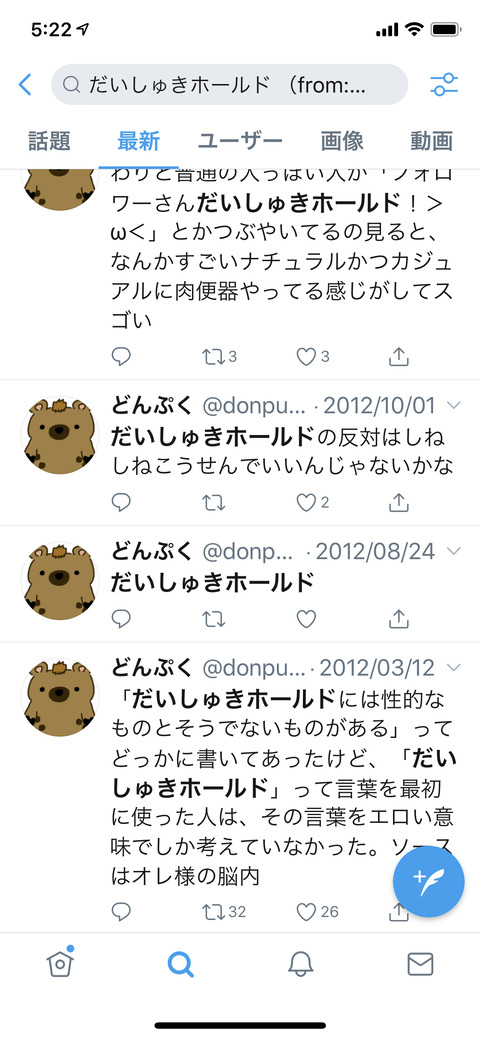Reply to the 2012/10/01 tweet
The image size is (480, 1039).
pyautogui.click(x=121, y=503)
